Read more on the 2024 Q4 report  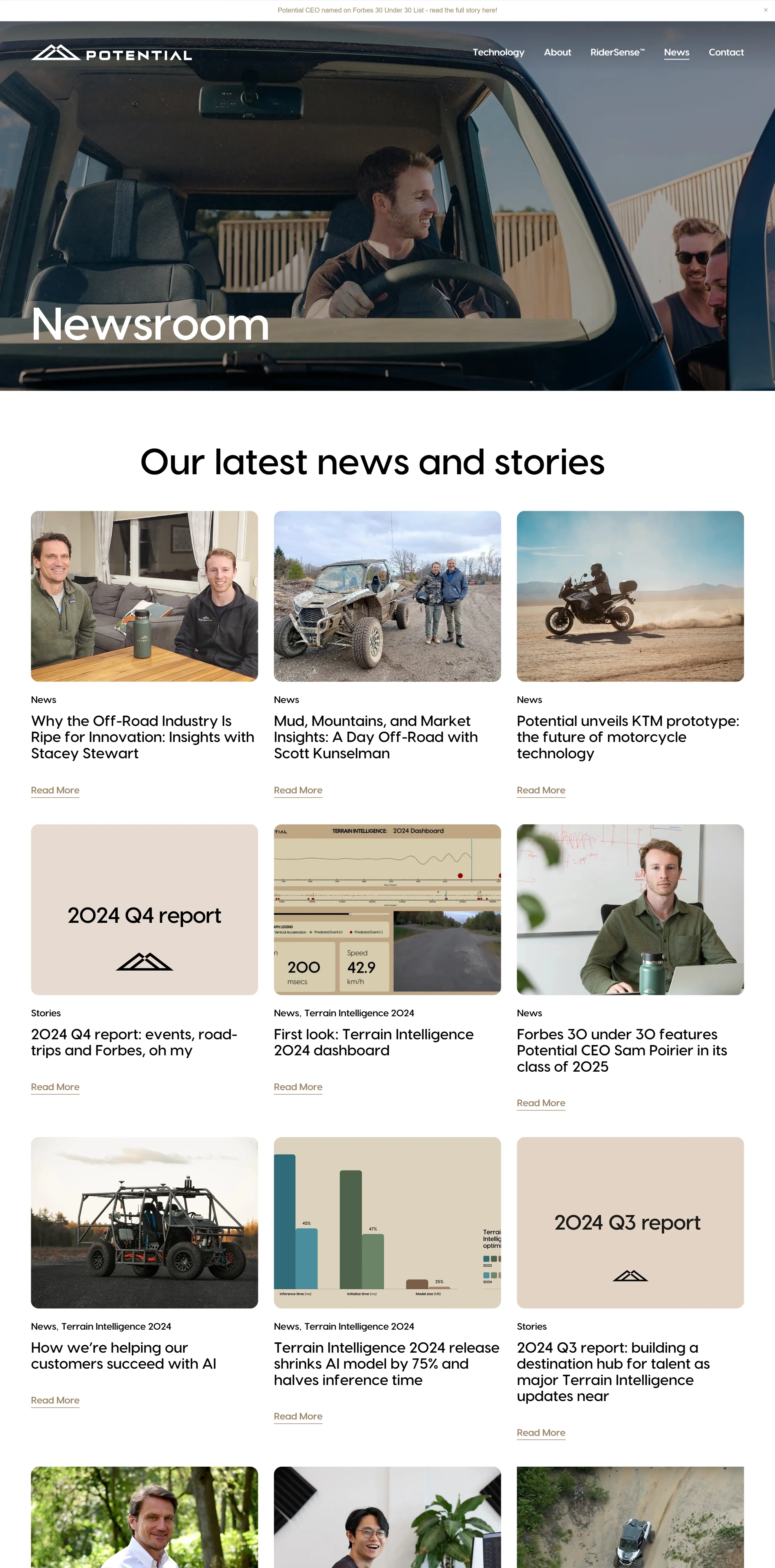click(x=55, y=1087)
